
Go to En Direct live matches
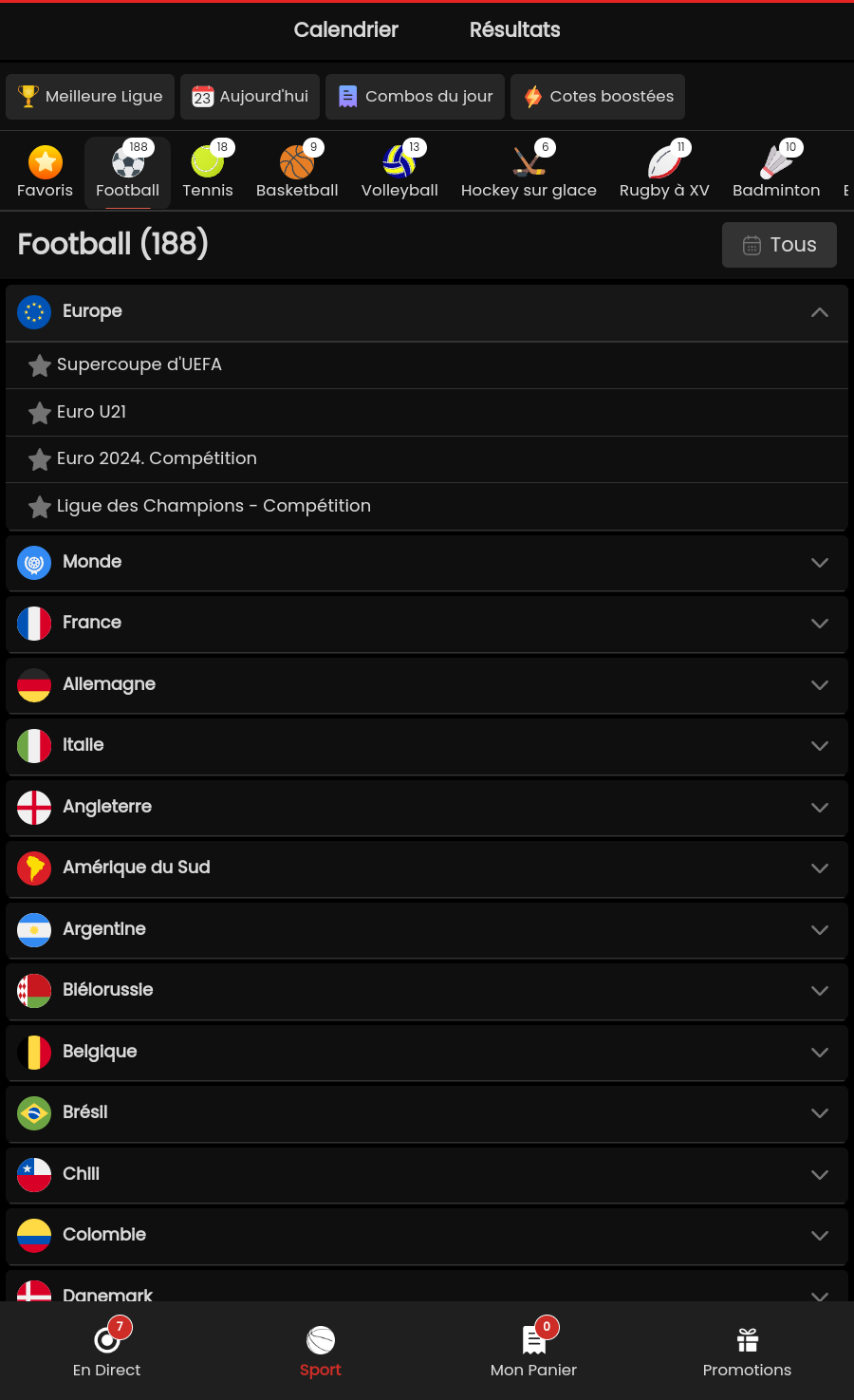[x=106, y=1350]
